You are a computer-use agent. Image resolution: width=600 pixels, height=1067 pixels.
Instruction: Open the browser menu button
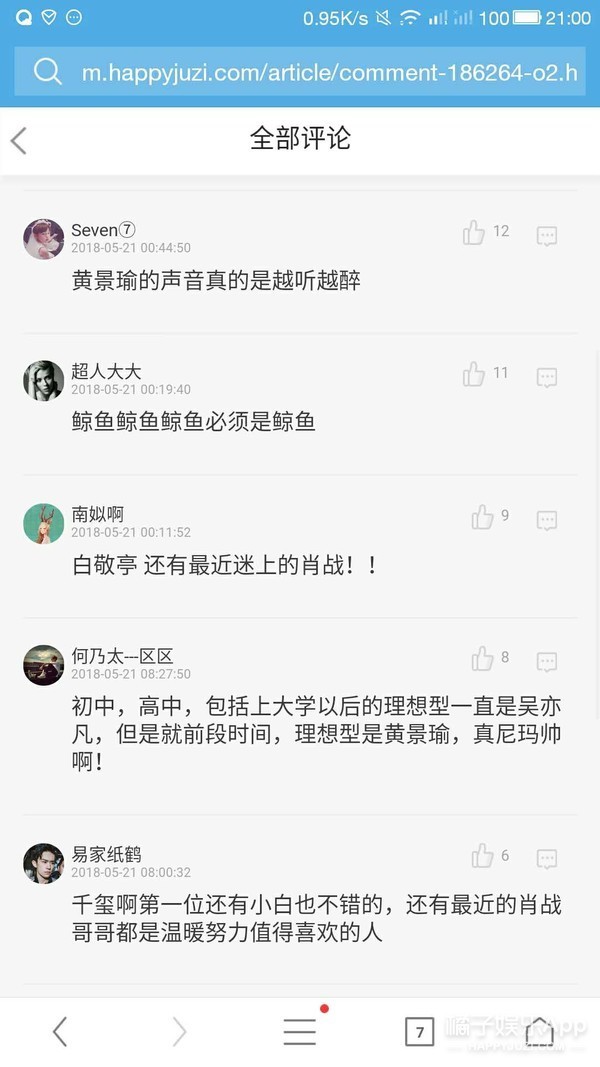tap(300, 1032)
